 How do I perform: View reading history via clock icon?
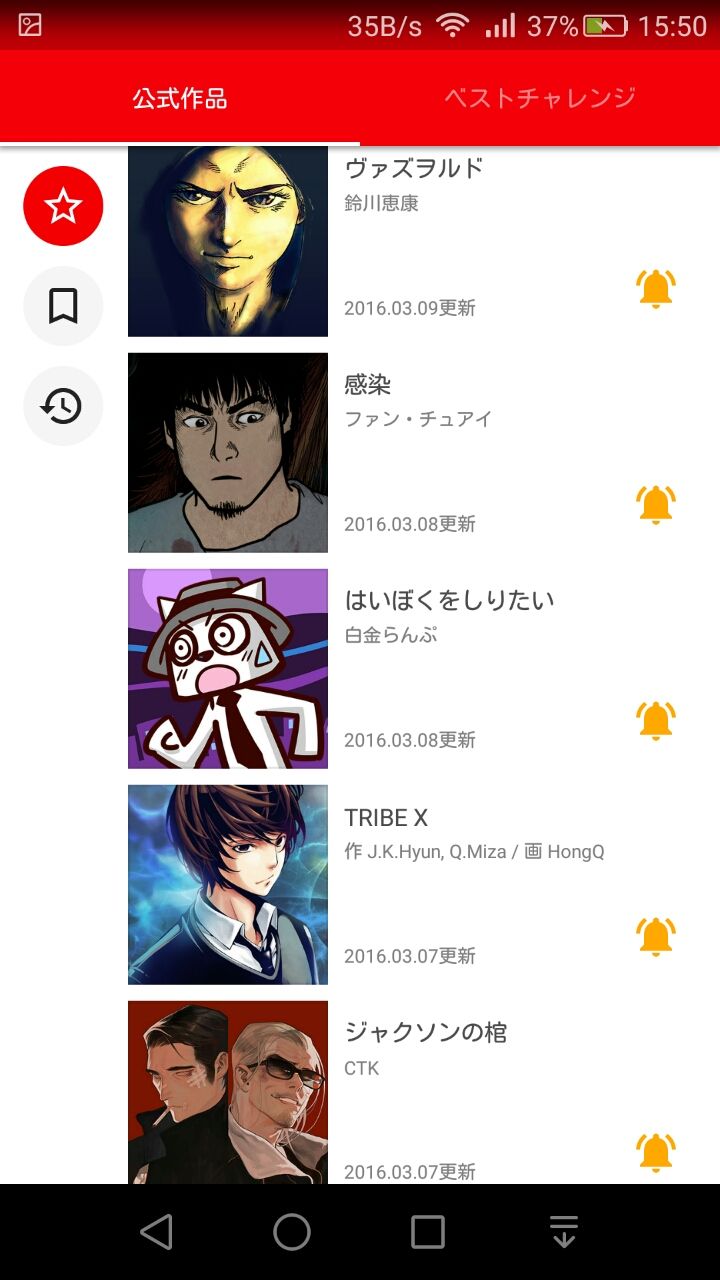click(63, 406)
